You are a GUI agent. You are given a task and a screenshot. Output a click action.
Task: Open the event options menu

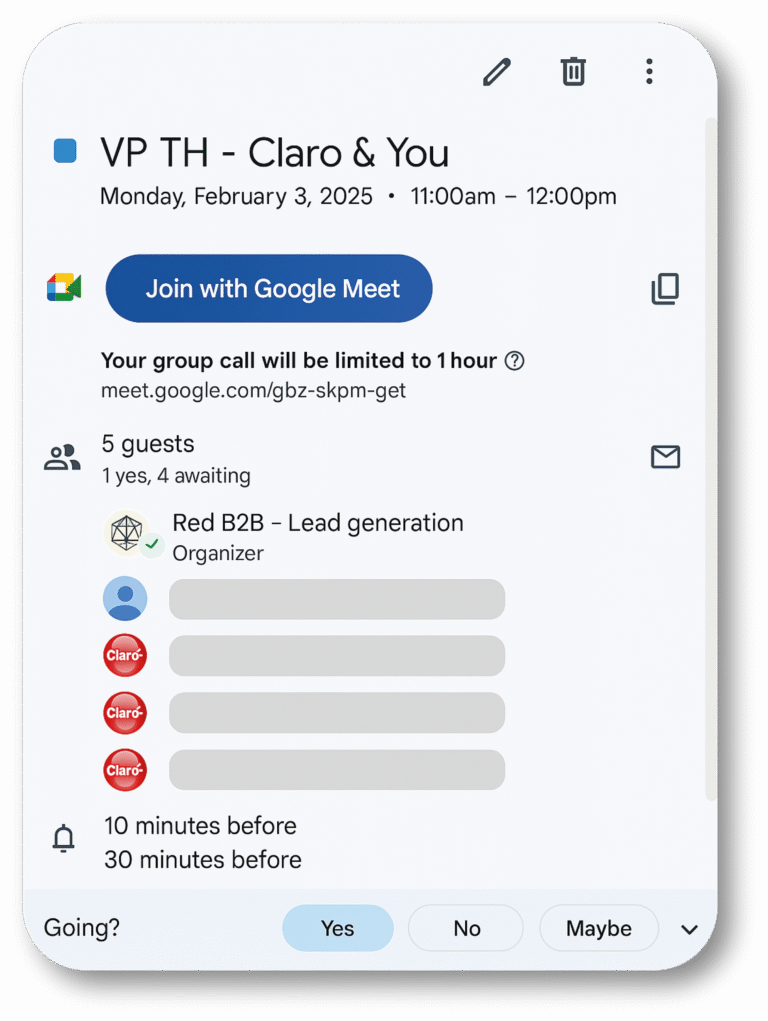pos(649,72)
